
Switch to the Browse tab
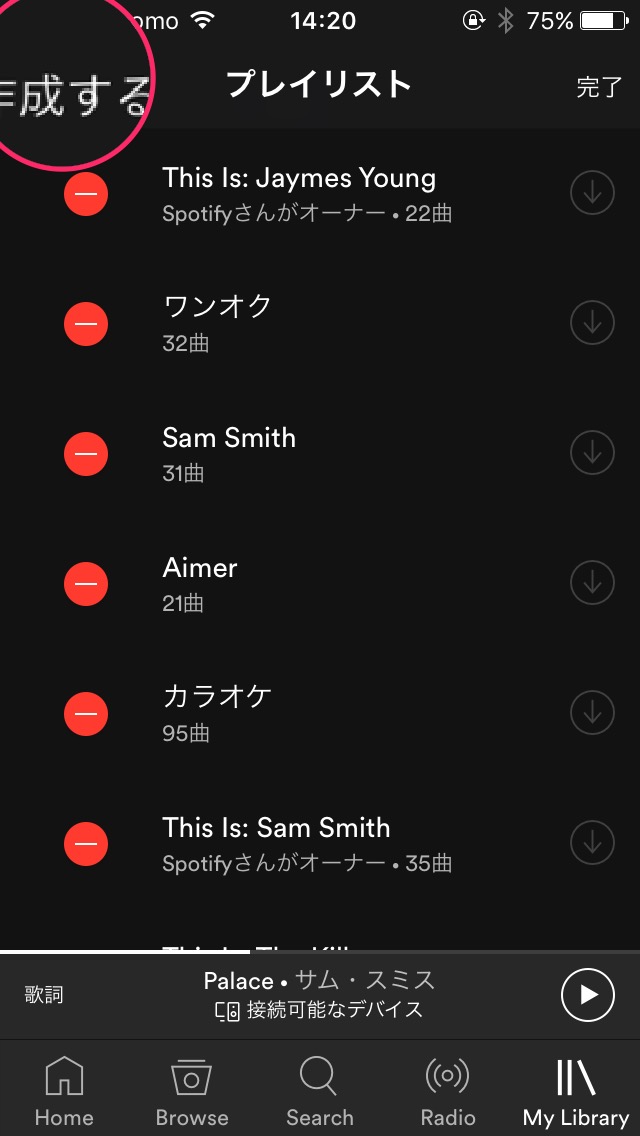pos(192,1092)
